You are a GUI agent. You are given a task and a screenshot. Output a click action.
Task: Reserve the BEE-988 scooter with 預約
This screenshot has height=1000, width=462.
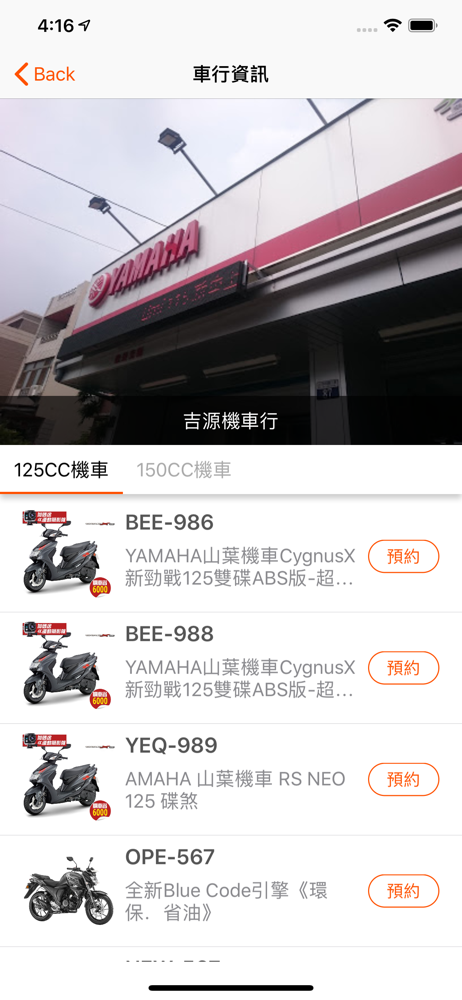pyautogui.click(x=403, y=668)
